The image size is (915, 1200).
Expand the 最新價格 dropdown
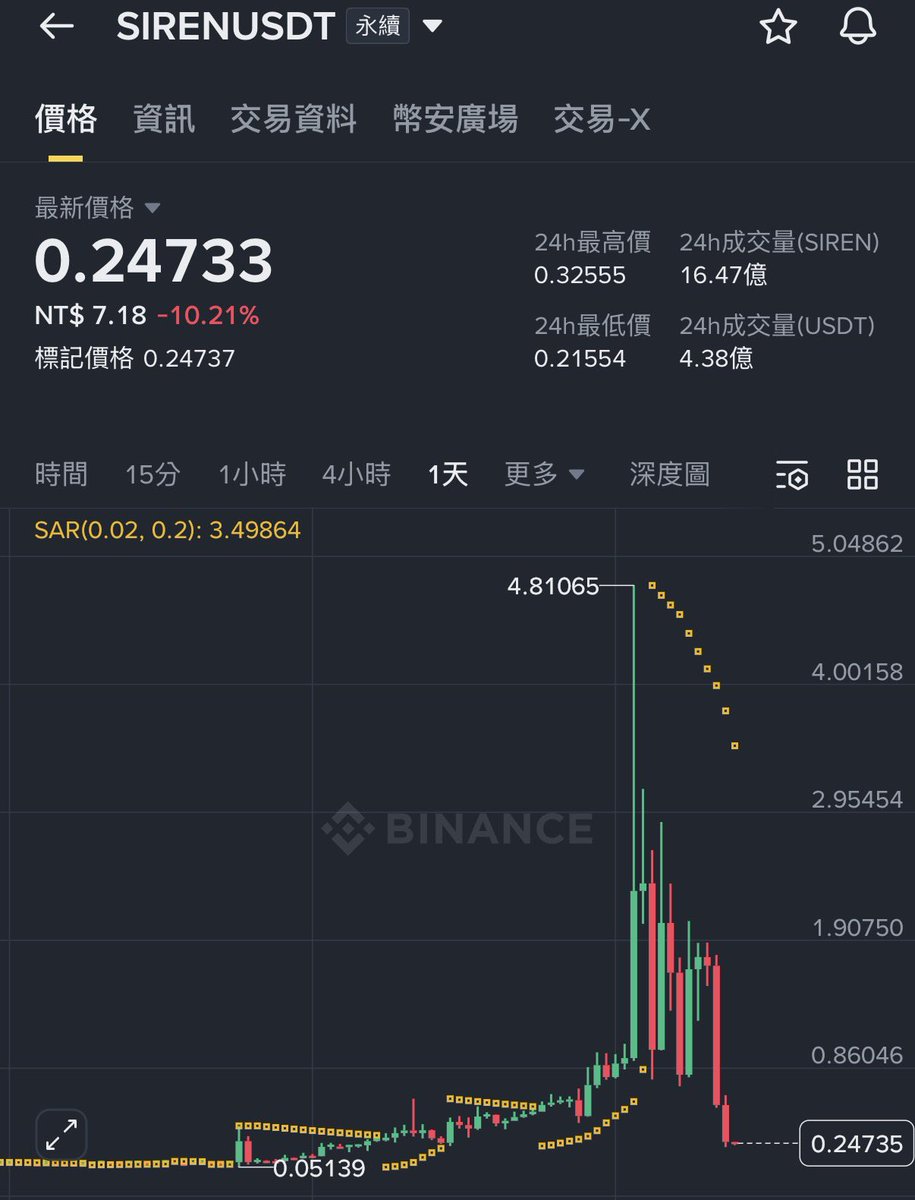point(152,208)
